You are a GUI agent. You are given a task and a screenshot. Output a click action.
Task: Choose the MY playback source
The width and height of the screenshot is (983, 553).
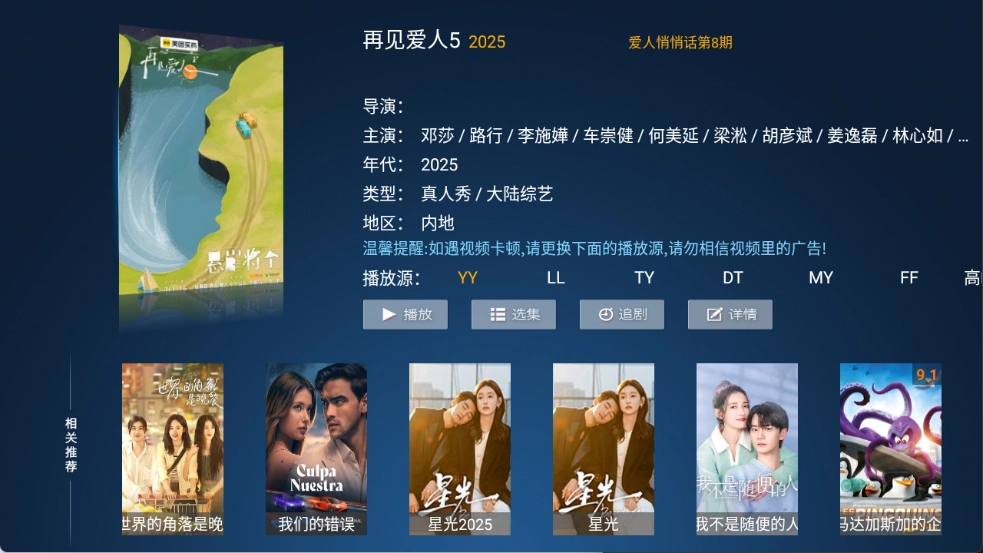[x=820, y=278]
